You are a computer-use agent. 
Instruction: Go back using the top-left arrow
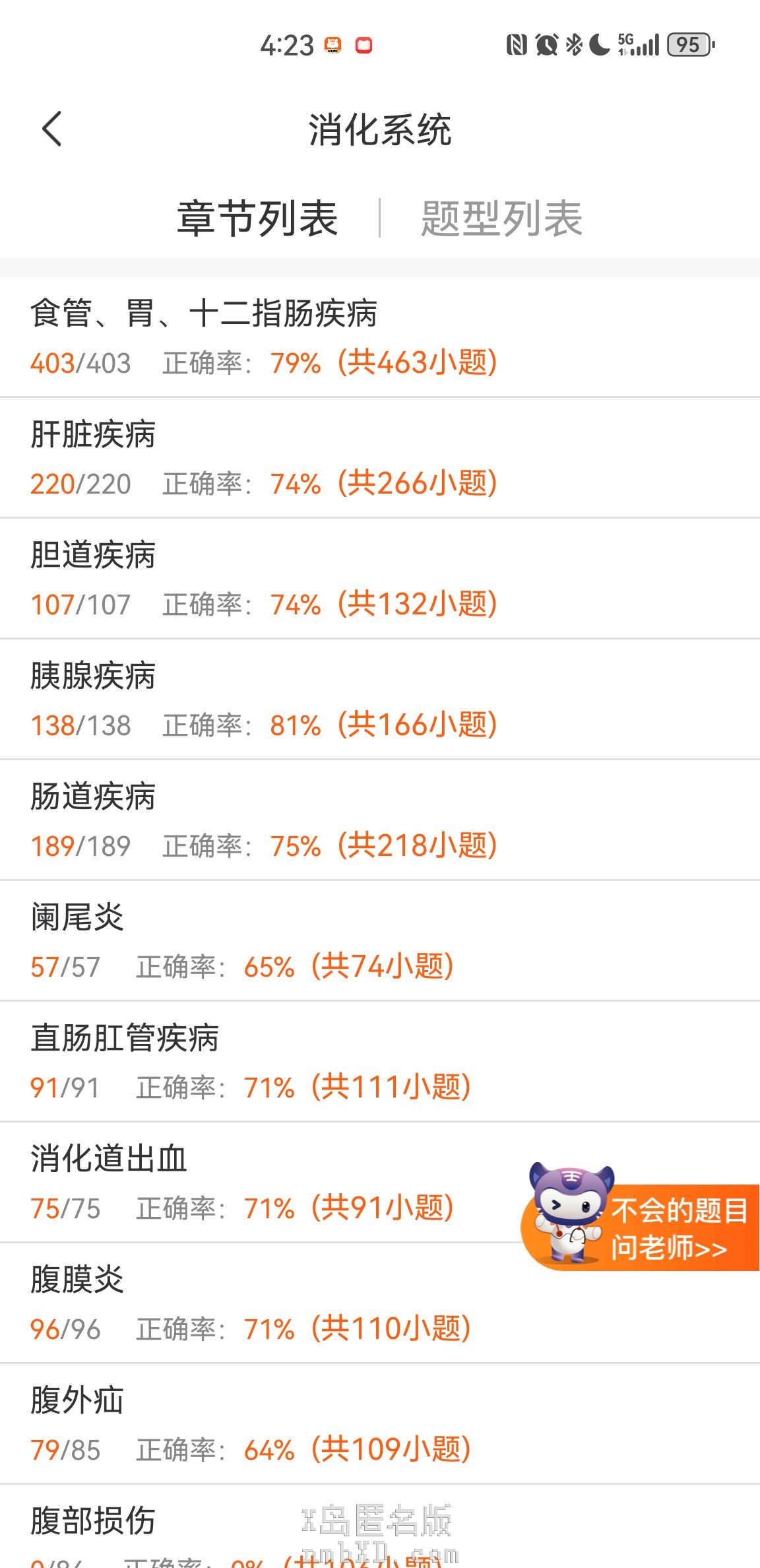point(51,129)
